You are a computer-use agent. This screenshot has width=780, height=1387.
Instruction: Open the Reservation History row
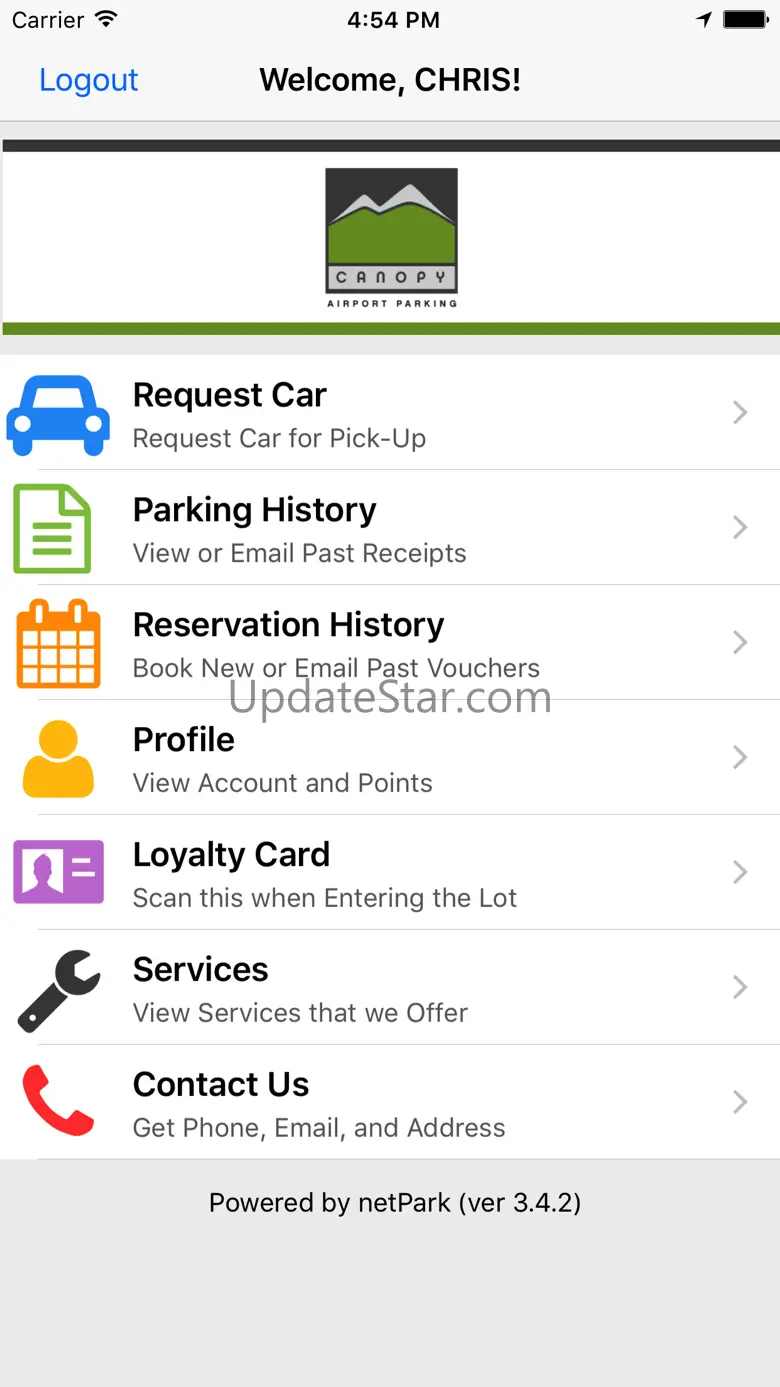coord(390,642)
